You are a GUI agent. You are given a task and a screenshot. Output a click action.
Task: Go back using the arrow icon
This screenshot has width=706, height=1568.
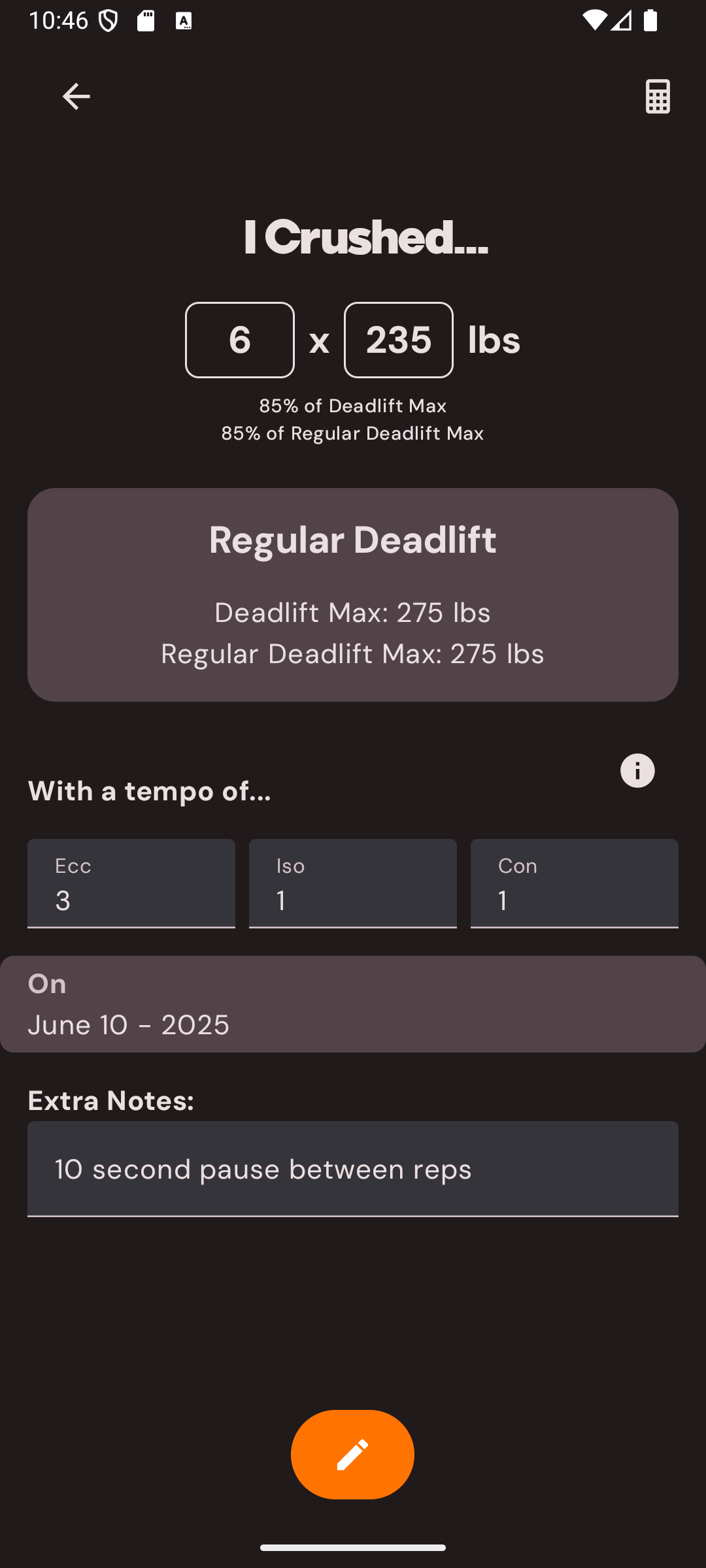(76, 97)
